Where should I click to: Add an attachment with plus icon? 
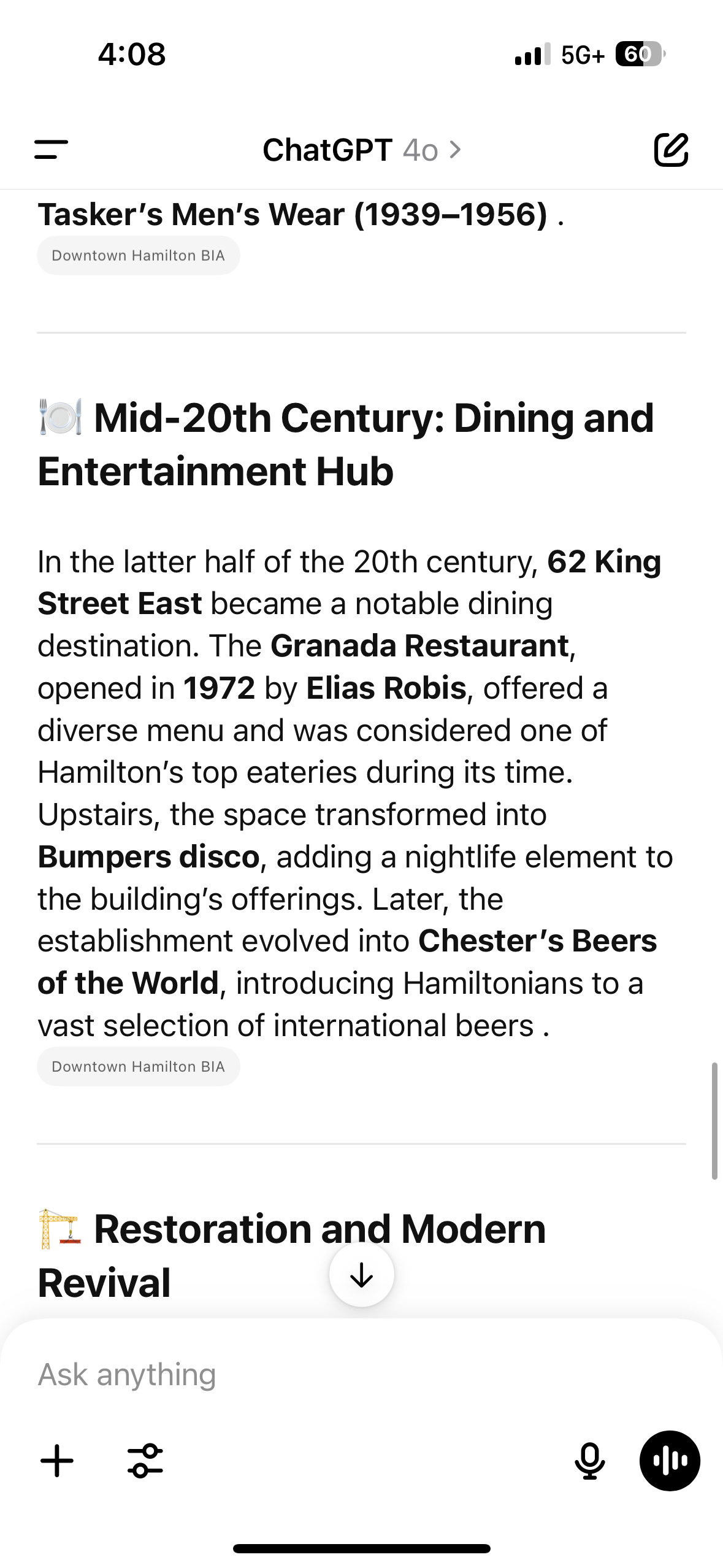[x=57, y=1461]
